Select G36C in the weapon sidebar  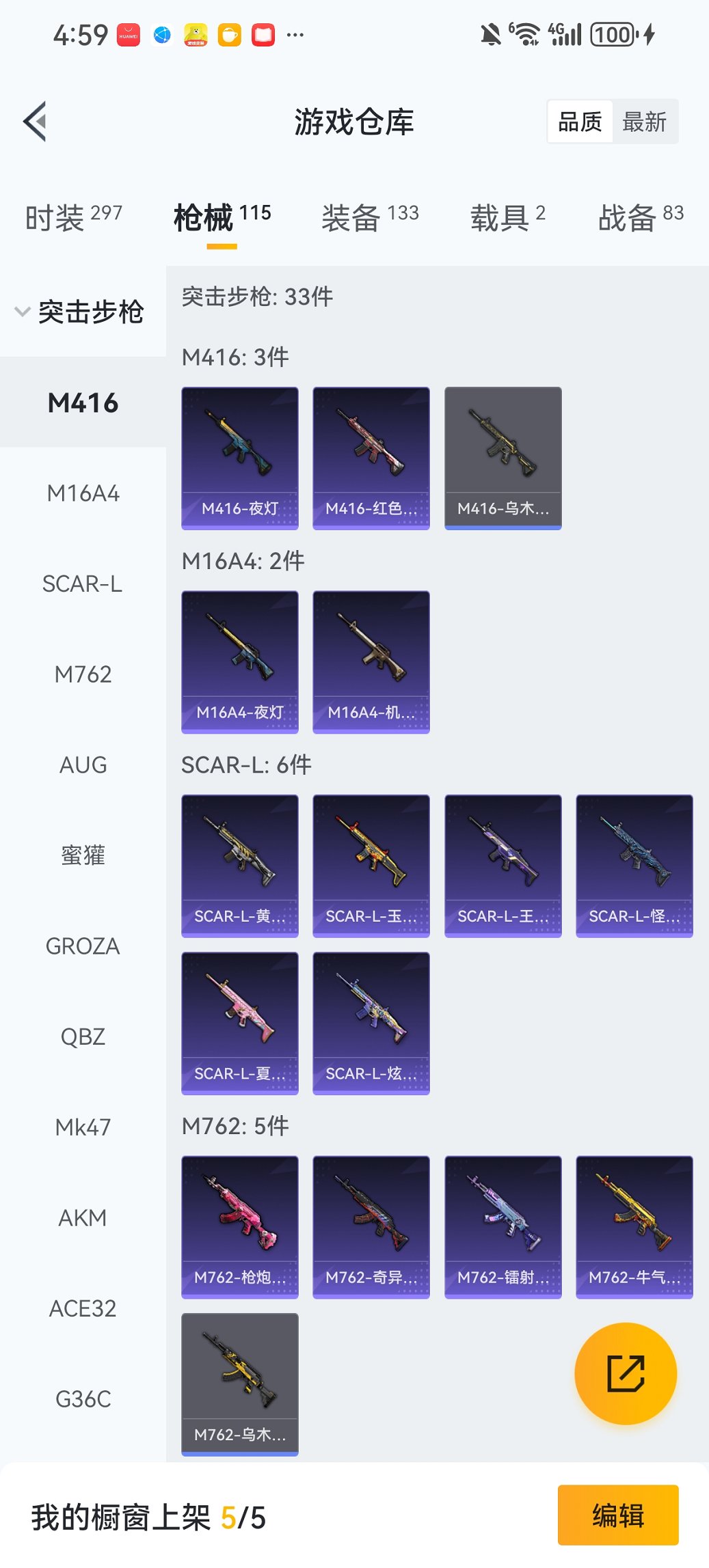(x=82, y=1399)
